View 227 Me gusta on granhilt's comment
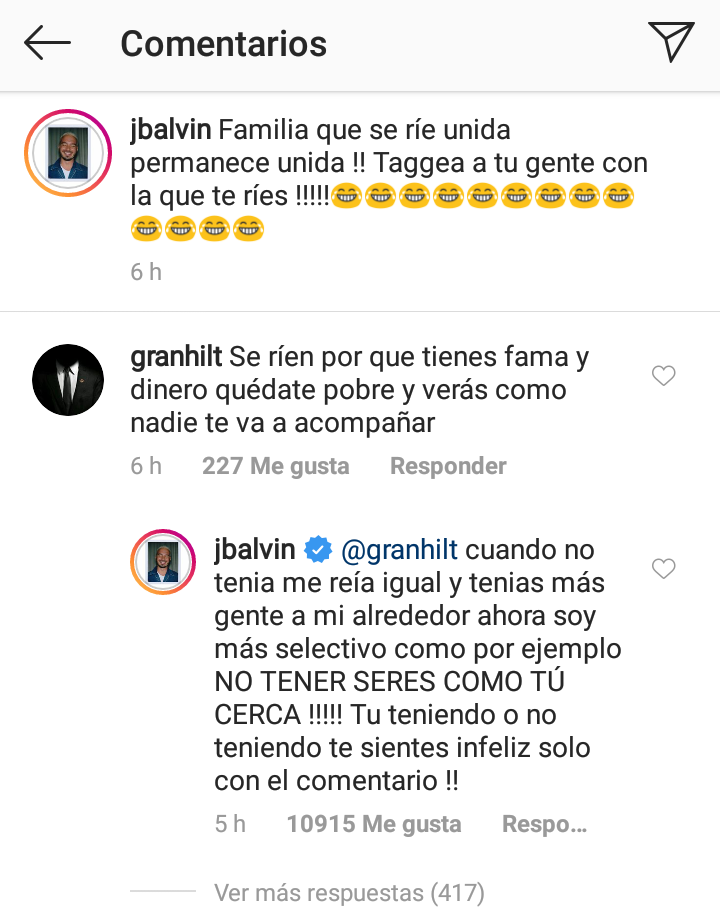This screenshot has height=923, width=720. point(275,466)
